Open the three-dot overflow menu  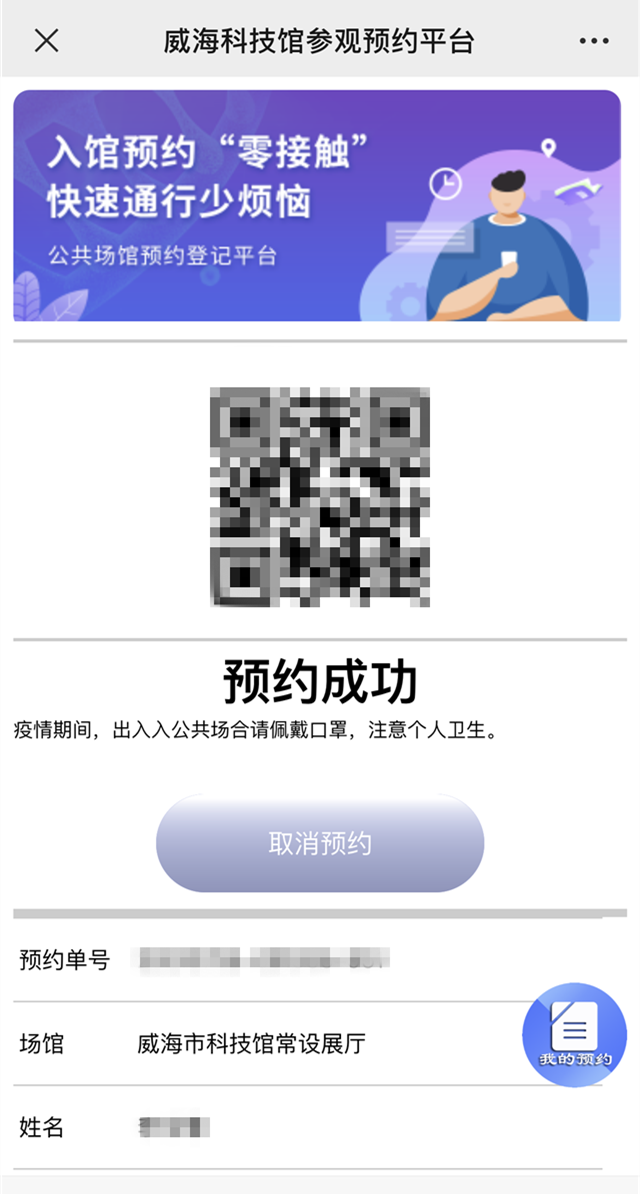[x=593, y=41]
